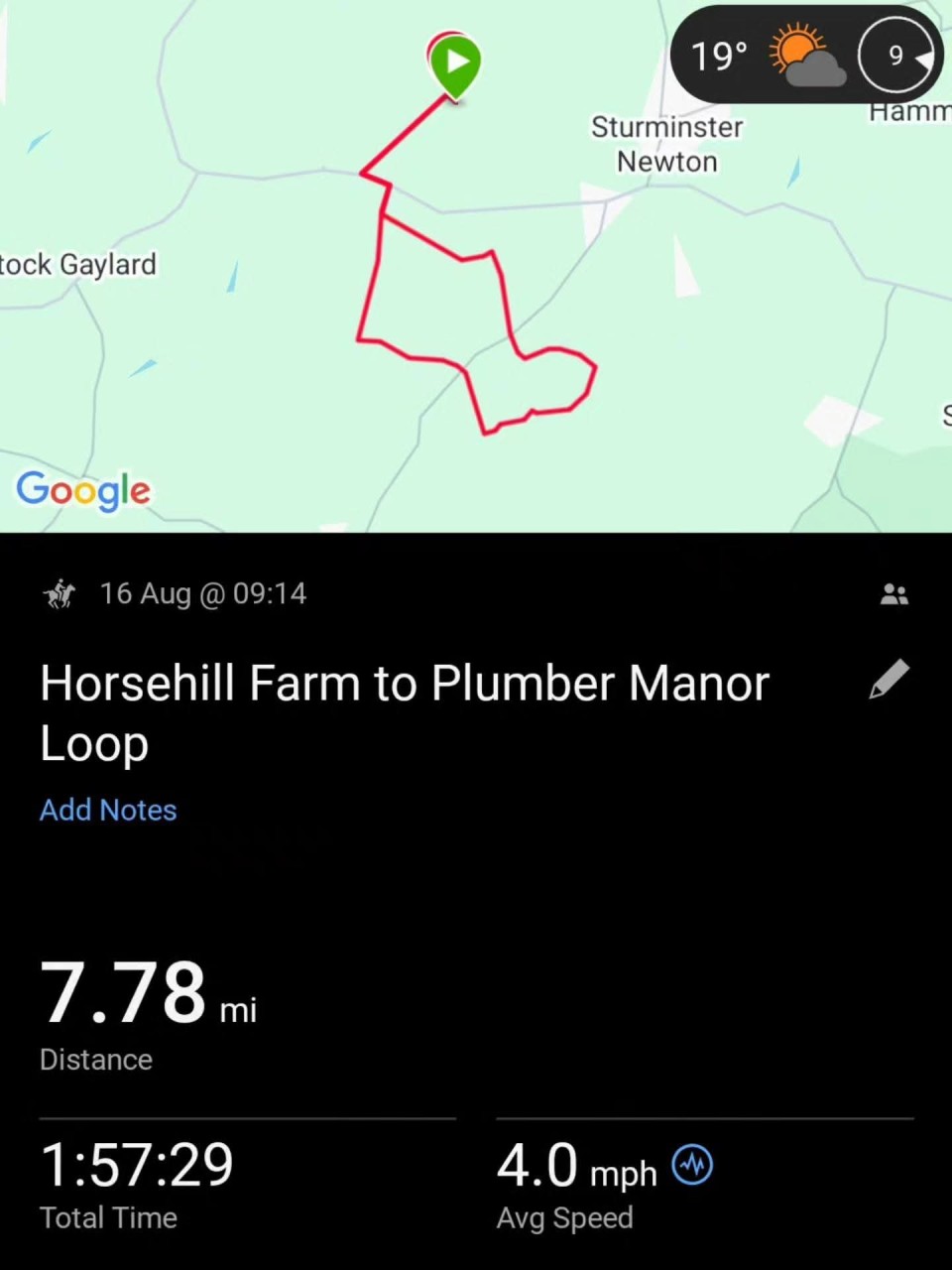Tap the green start marker on the map

[x=455, y=63]
